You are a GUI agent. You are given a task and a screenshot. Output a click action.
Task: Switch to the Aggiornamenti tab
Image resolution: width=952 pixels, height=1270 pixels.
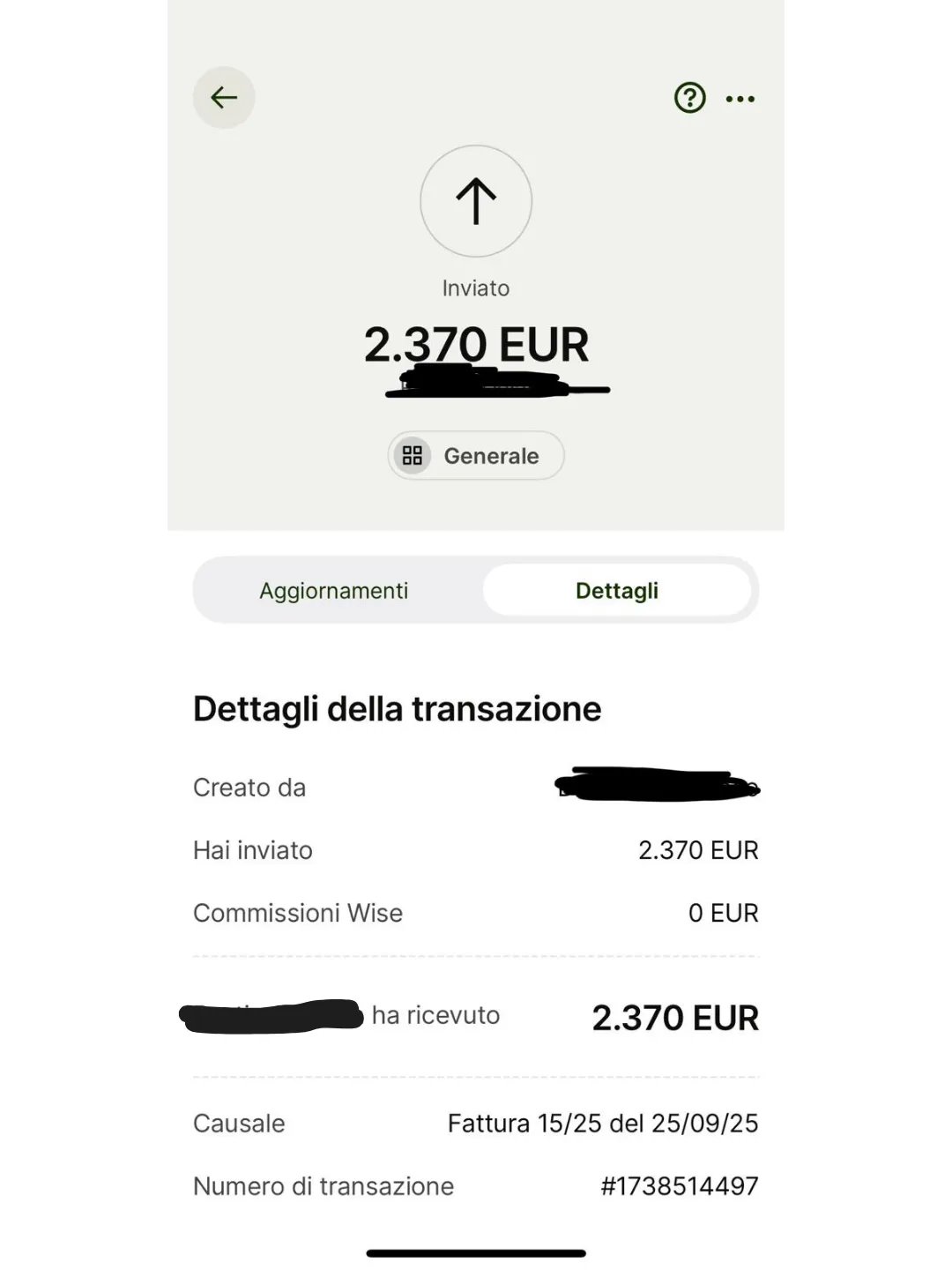point(334,591)
